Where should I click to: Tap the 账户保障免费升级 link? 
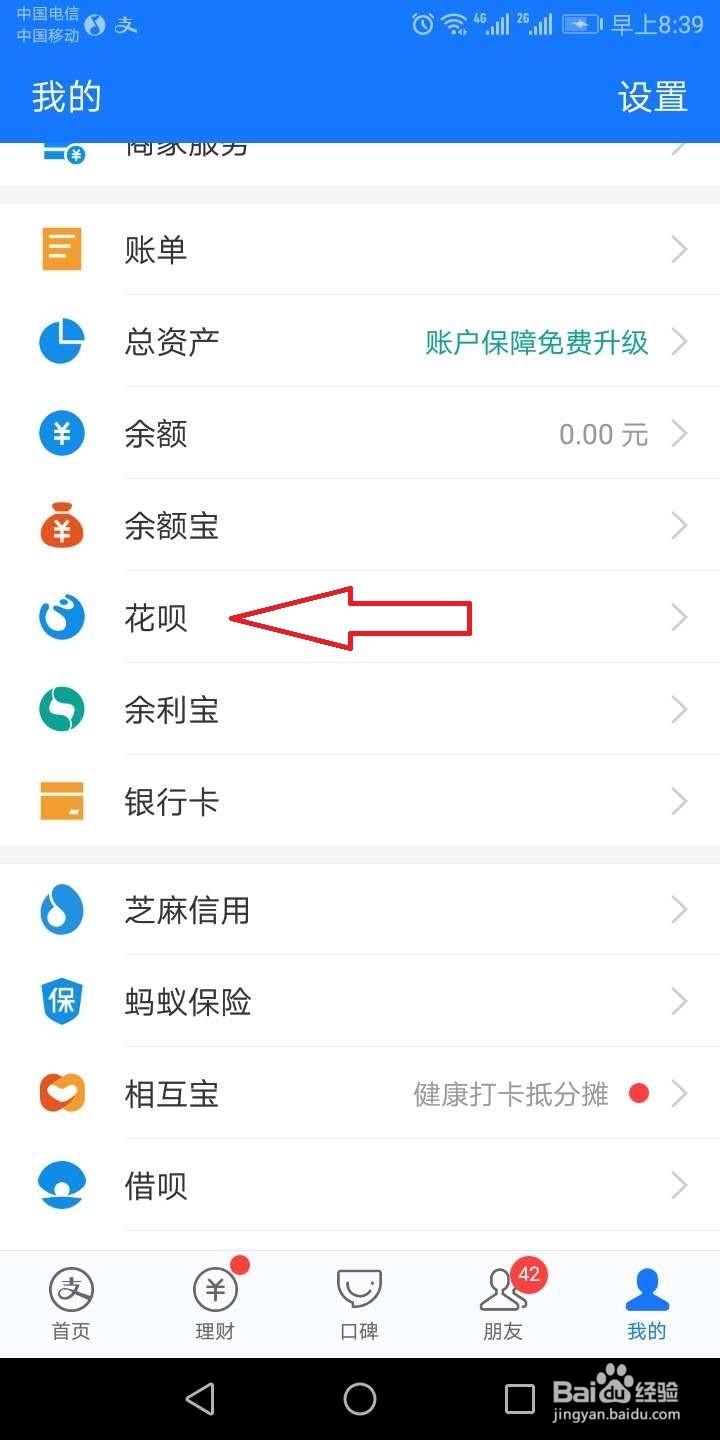pyautogui.click(x=537, y=341)
